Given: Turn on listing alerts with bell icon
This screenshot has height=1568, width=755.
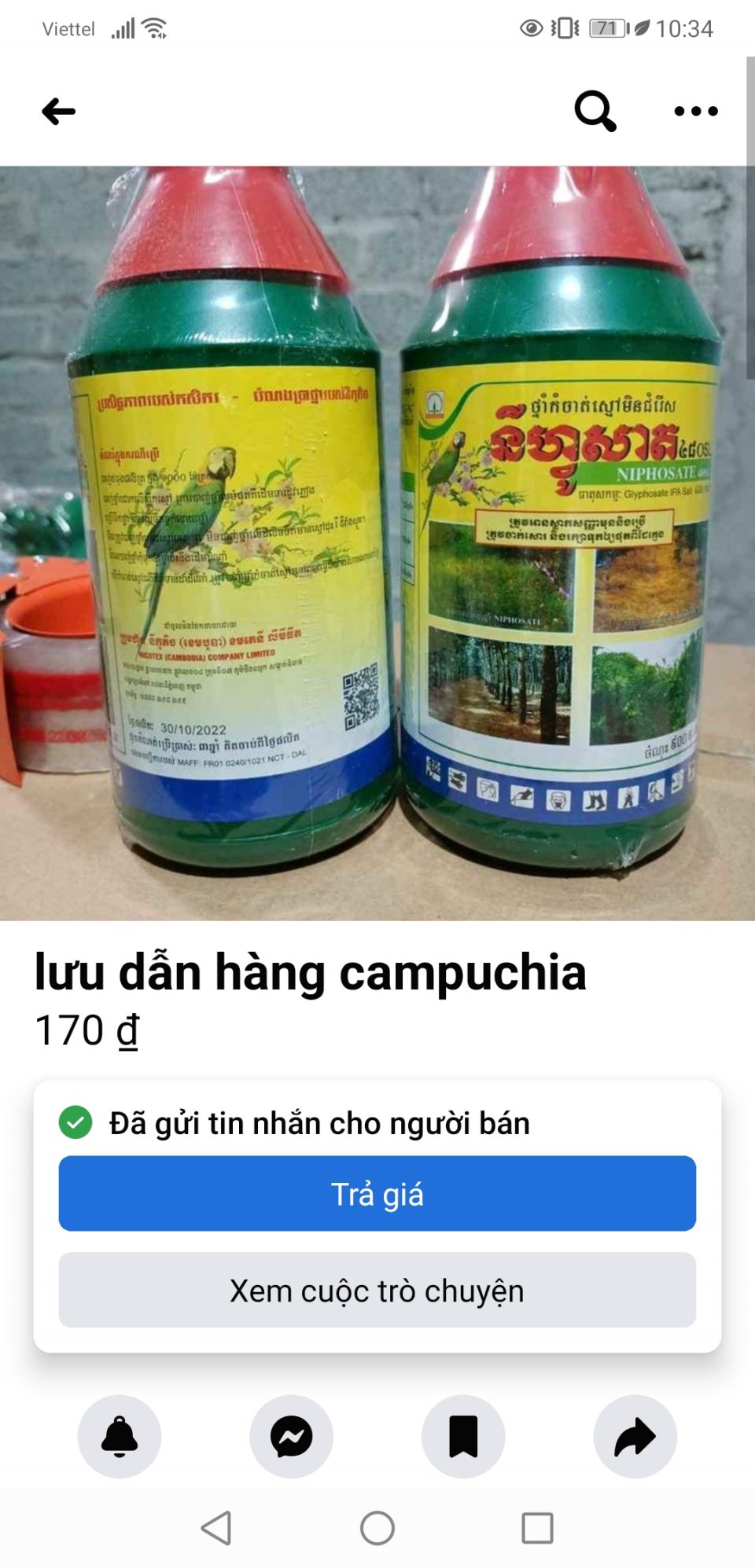Looking at the screenshot, I should point(120,1436).
